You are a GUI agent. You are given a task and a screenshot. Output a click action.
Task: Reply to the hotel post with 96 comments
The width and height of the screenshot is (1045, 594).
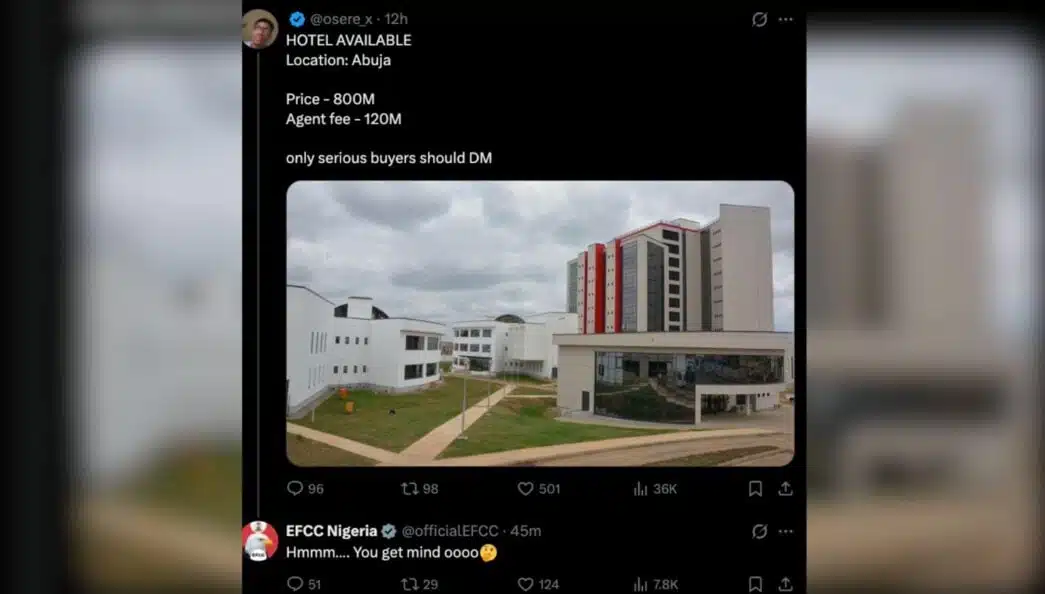click(x=295, y=488)
